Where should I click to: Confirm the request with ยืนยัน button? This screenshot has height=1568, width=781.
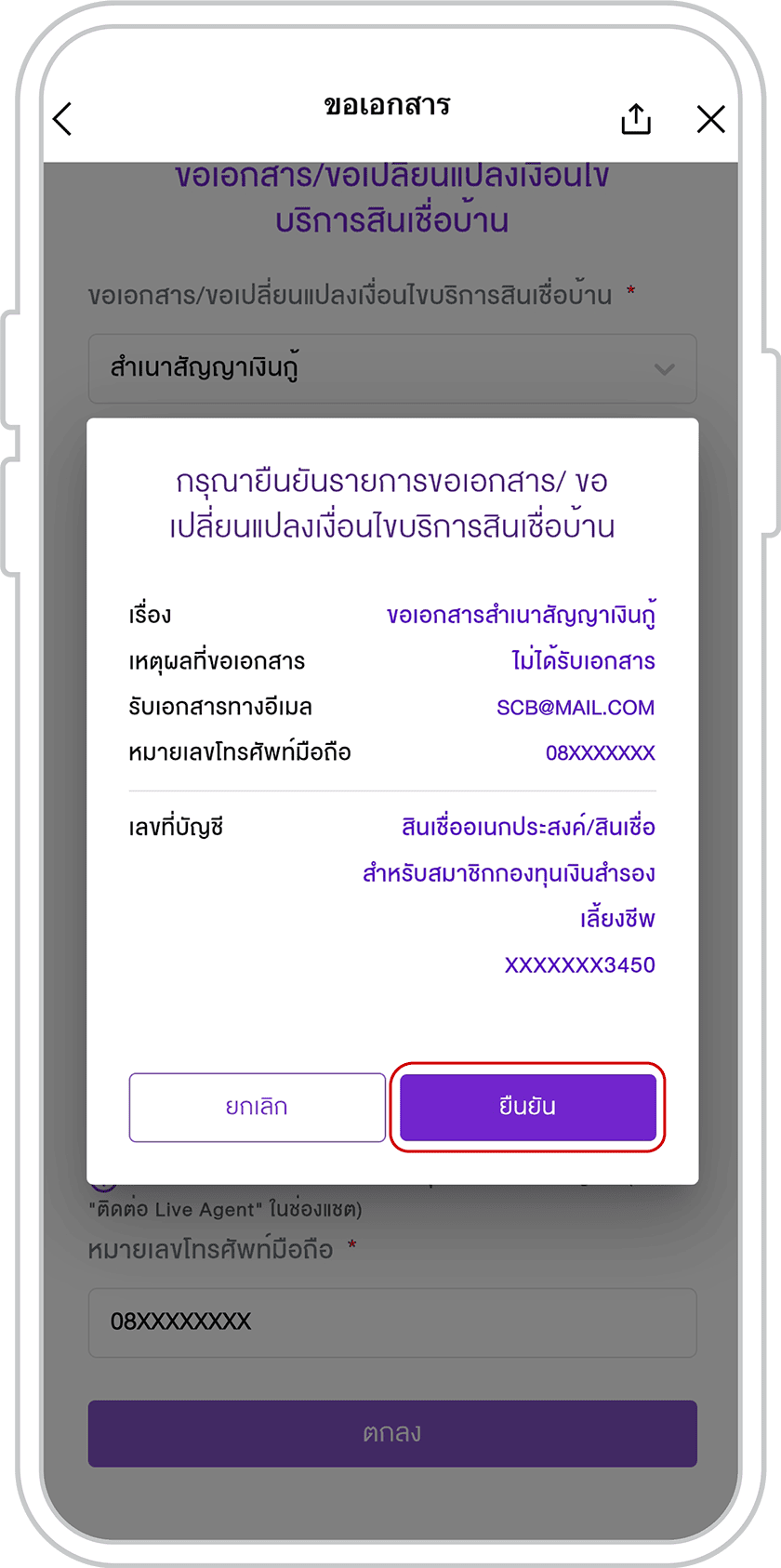pyautogui.click(x=527, y=1107)
